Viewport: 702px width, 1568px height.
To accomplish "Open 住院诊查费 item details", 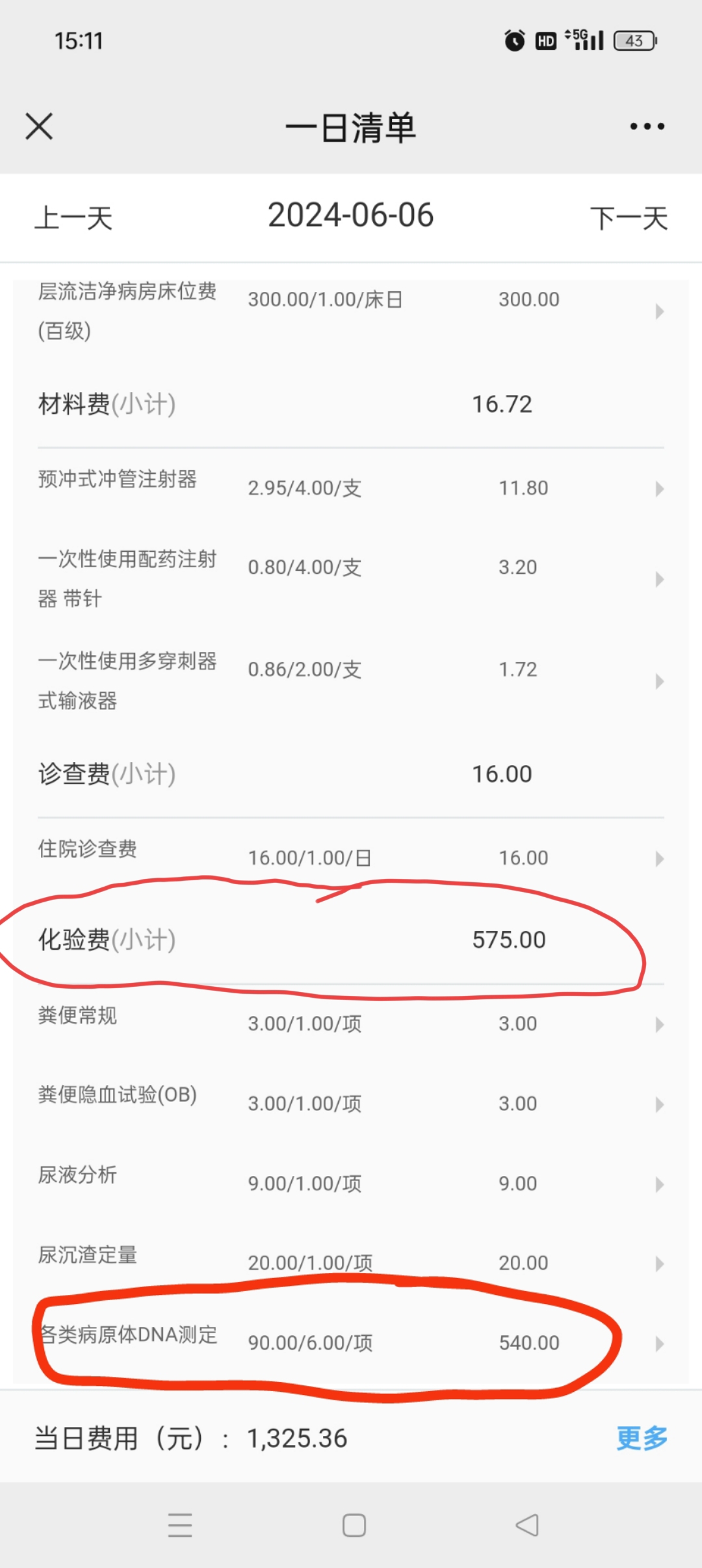I will point(351,857).
